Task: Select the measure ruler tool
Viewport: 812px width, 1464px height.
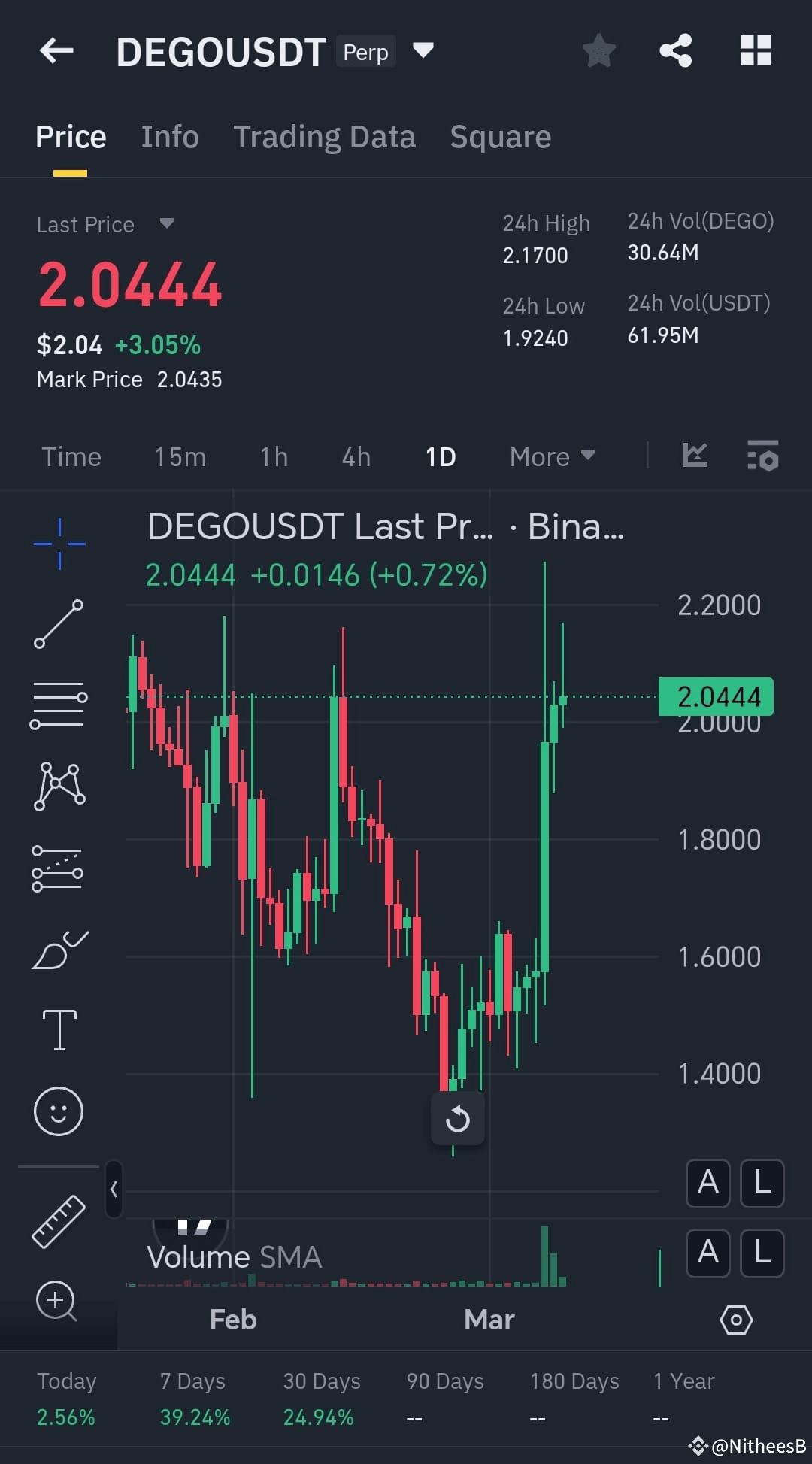Action: pyautogui.click(x=59, y=1222)
